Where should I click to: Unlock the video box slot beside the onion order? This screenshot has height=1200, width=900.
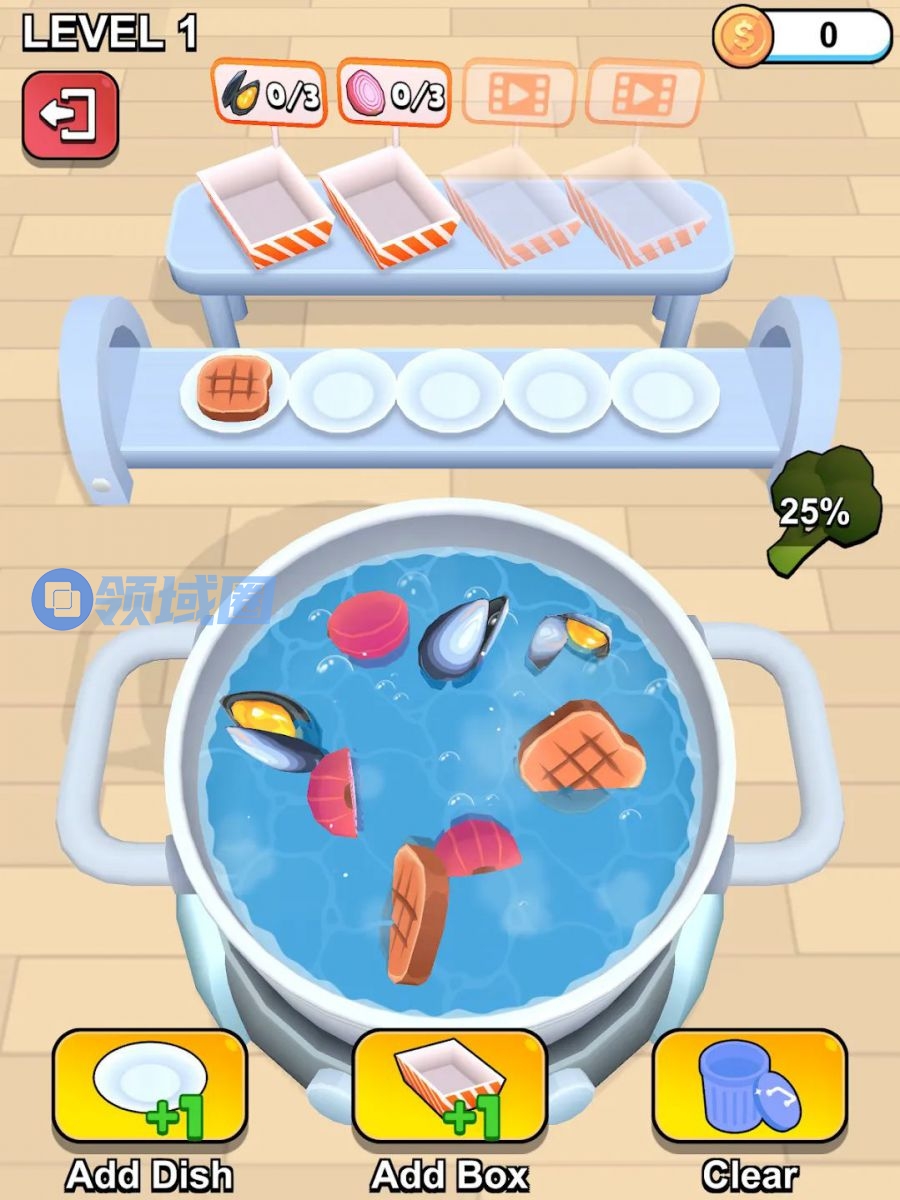520,93
